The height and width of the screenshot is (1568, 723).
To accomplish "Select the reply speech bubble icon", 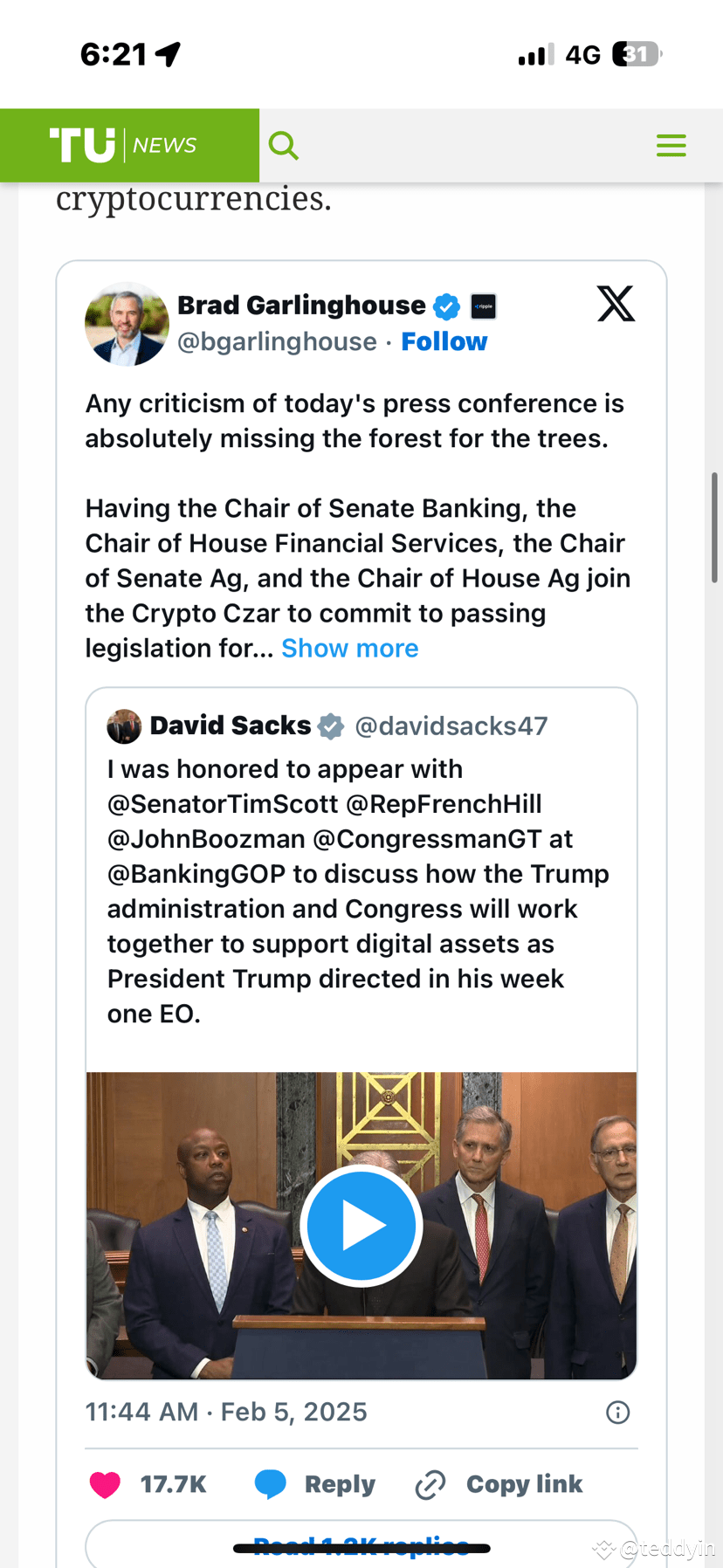I will point(271,1484).
